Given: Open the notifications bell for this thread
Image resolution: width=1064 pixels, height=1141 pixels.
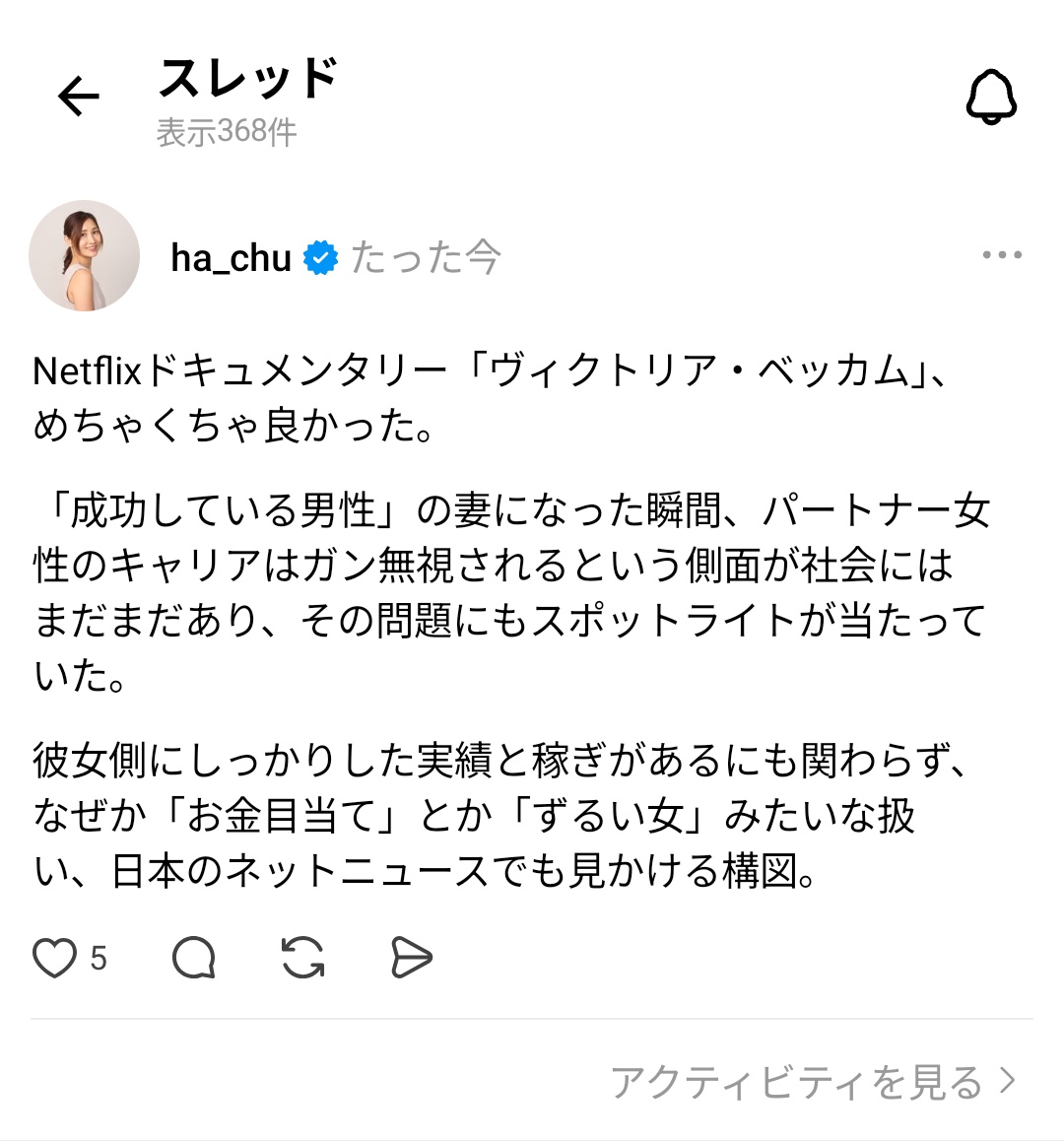Looking at the screenshot, I should coord(990,98).
